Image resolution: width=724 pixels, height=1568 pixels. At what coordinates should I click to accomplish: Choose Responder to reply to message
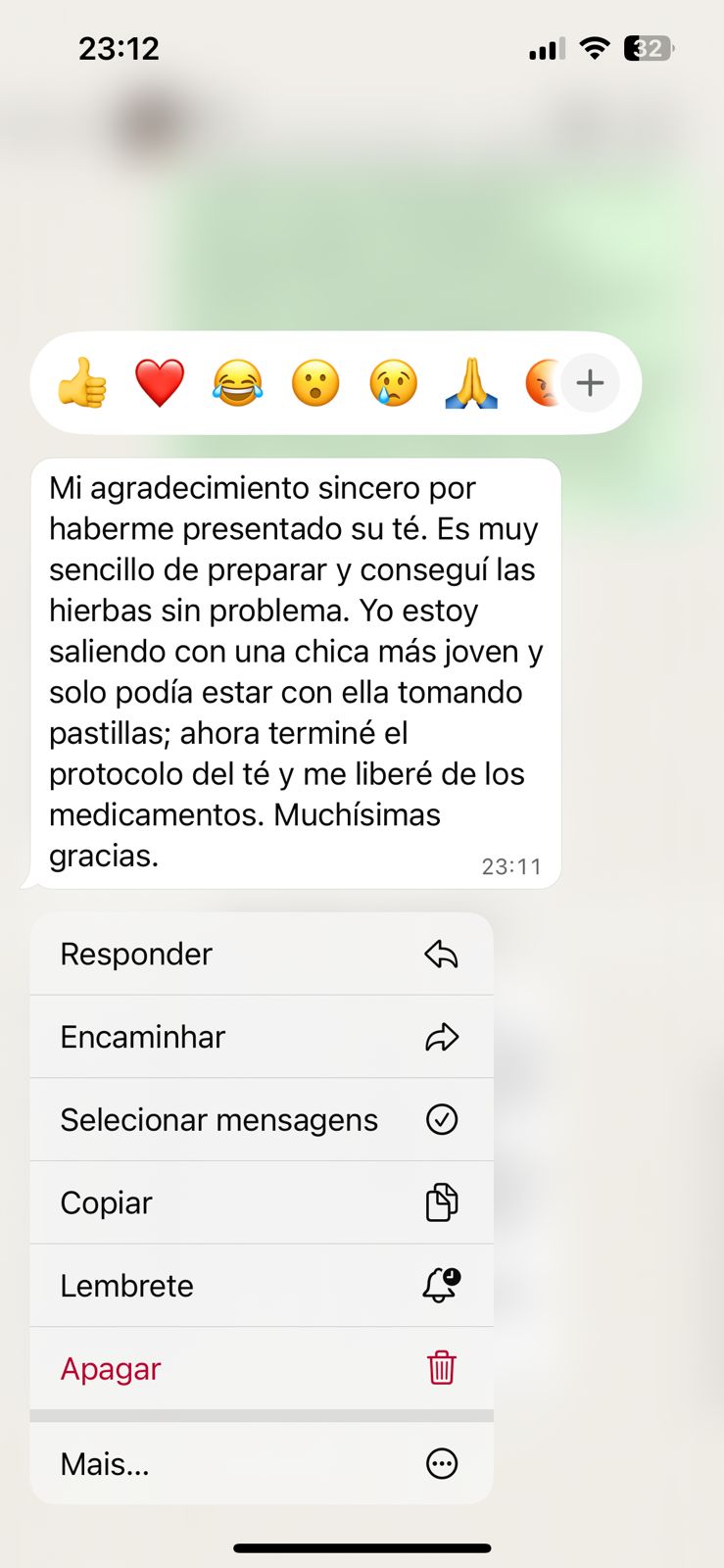262,954
